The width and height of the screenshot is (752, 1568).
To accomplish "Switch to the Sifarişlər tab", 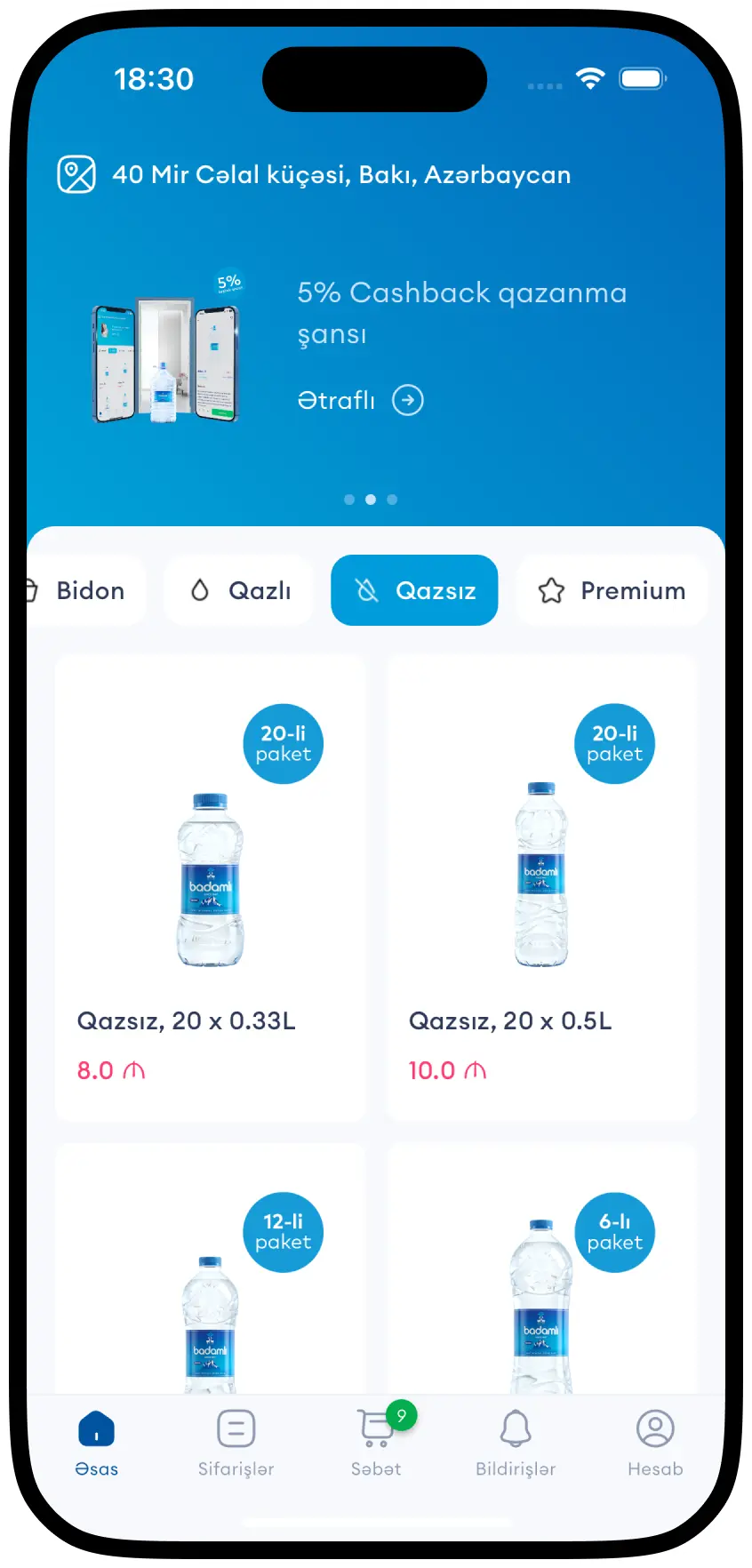I will 236,1444.
